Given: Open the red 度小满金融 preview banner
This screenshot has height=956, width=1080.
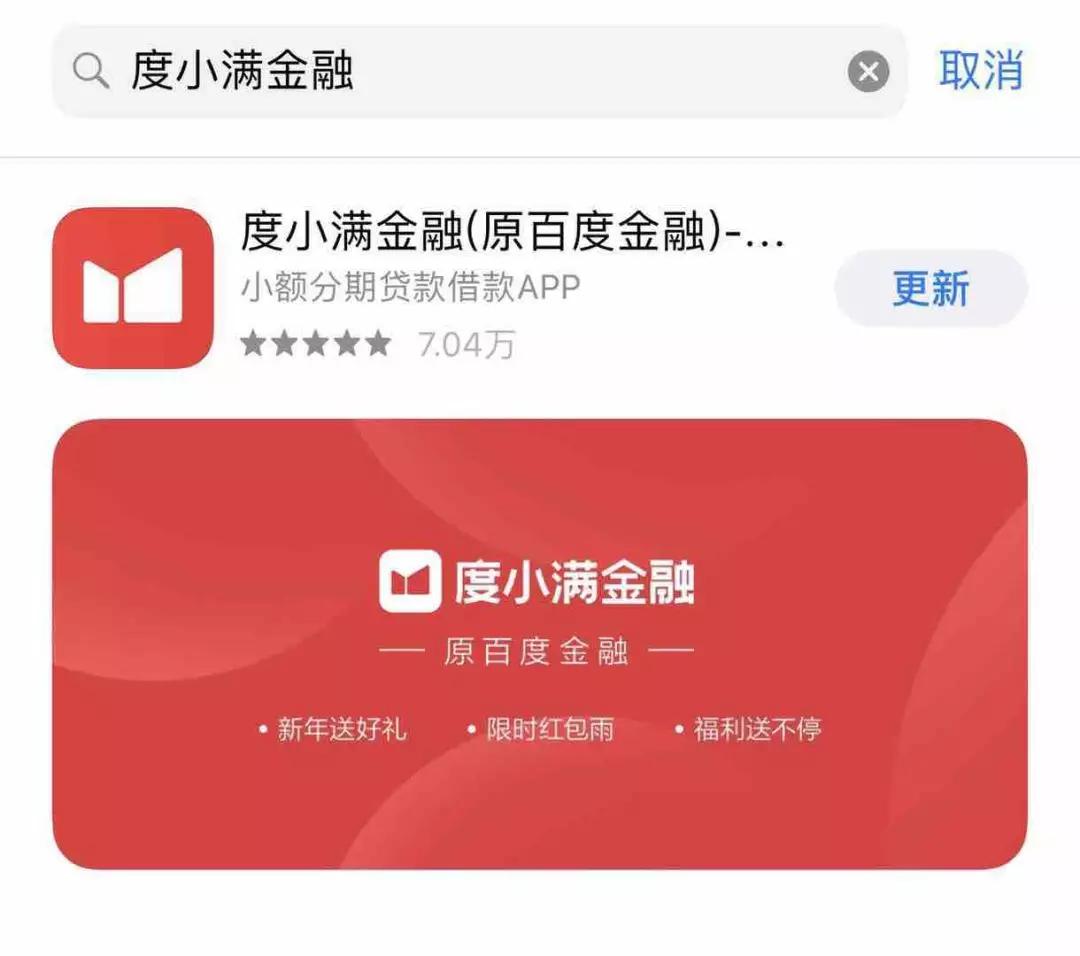Looking at the screenshot, I should tap(539, 643).
